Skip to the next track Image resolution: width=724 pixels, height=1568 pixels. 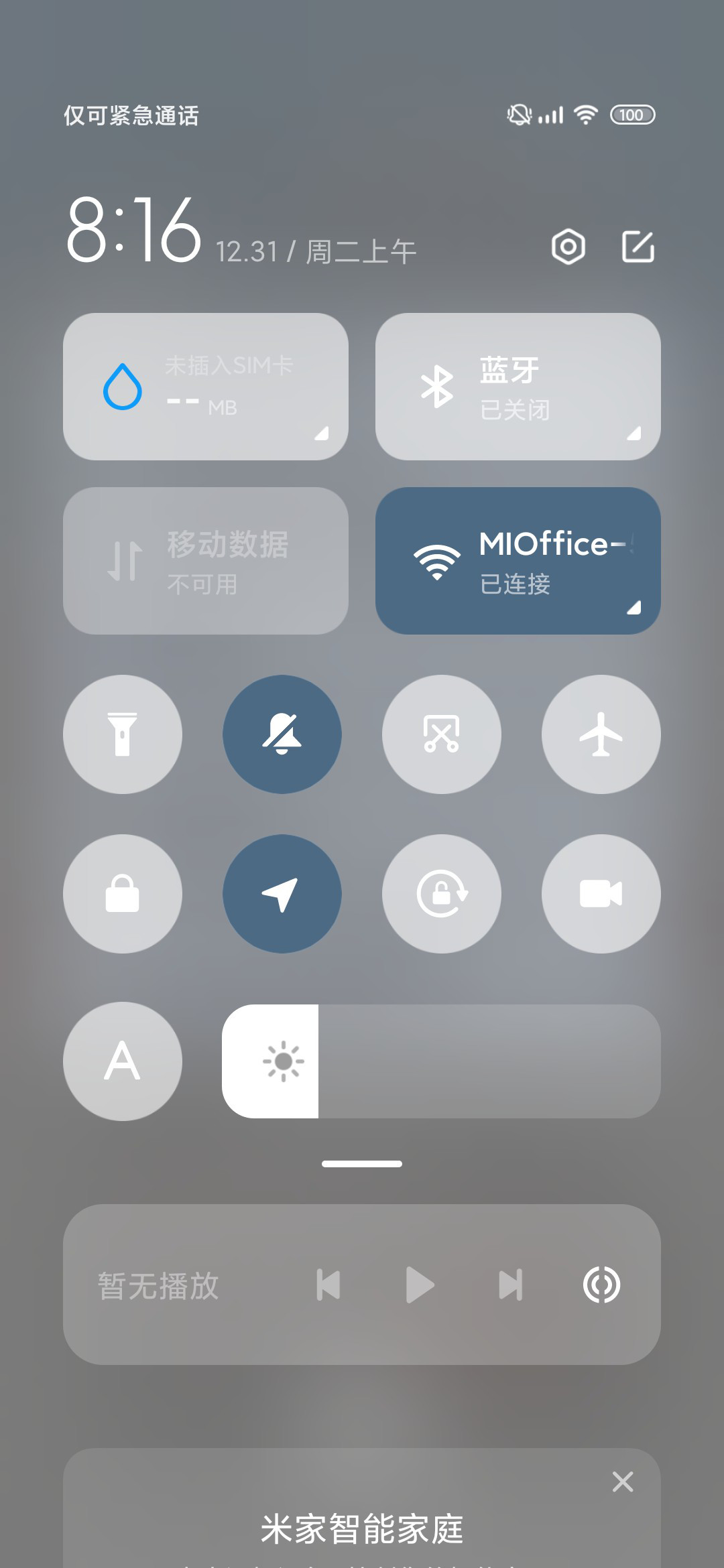[511, 1285]
